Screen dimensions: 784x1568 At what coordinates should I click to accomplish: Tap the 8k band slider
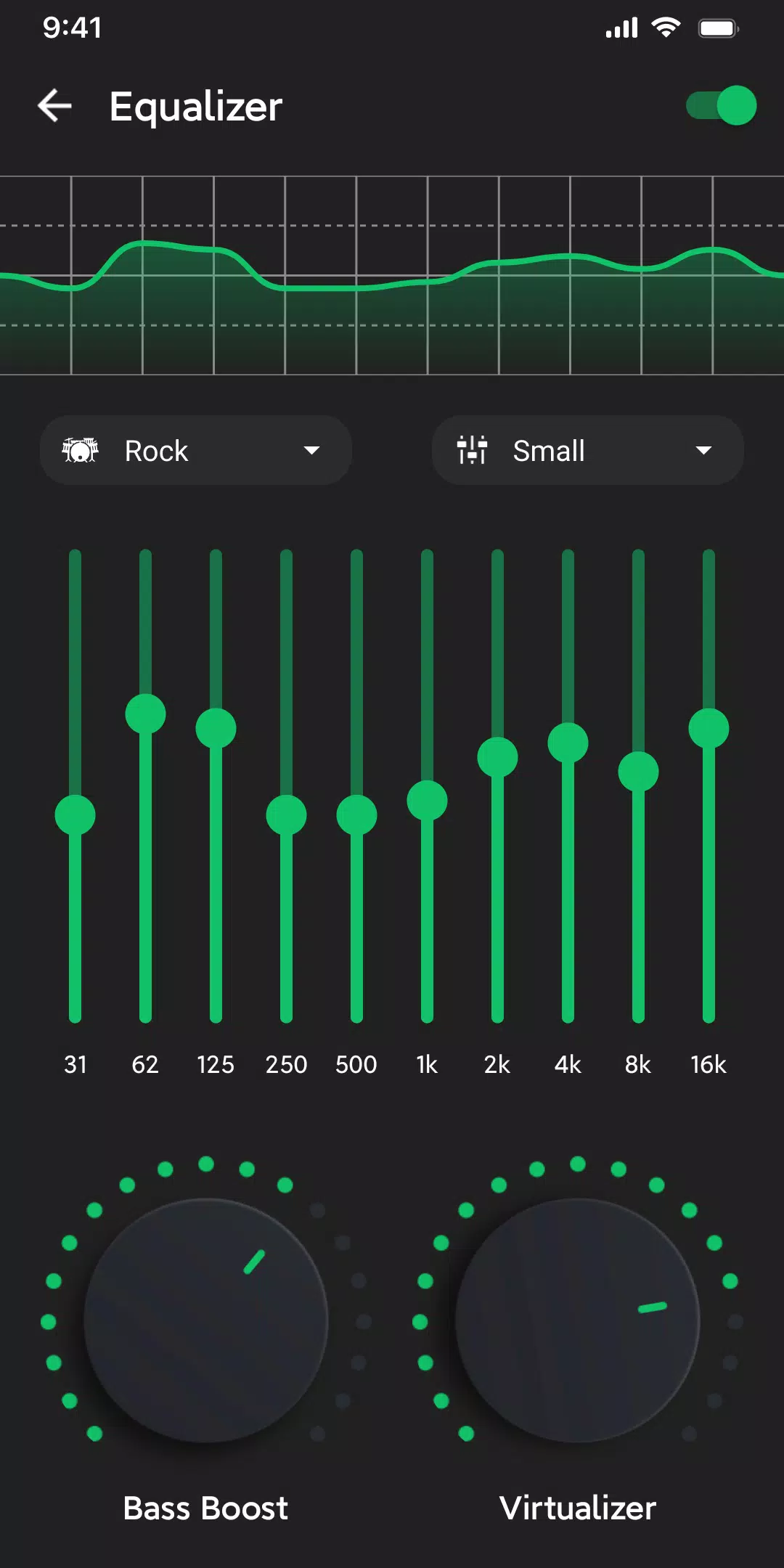coord(639,786)
